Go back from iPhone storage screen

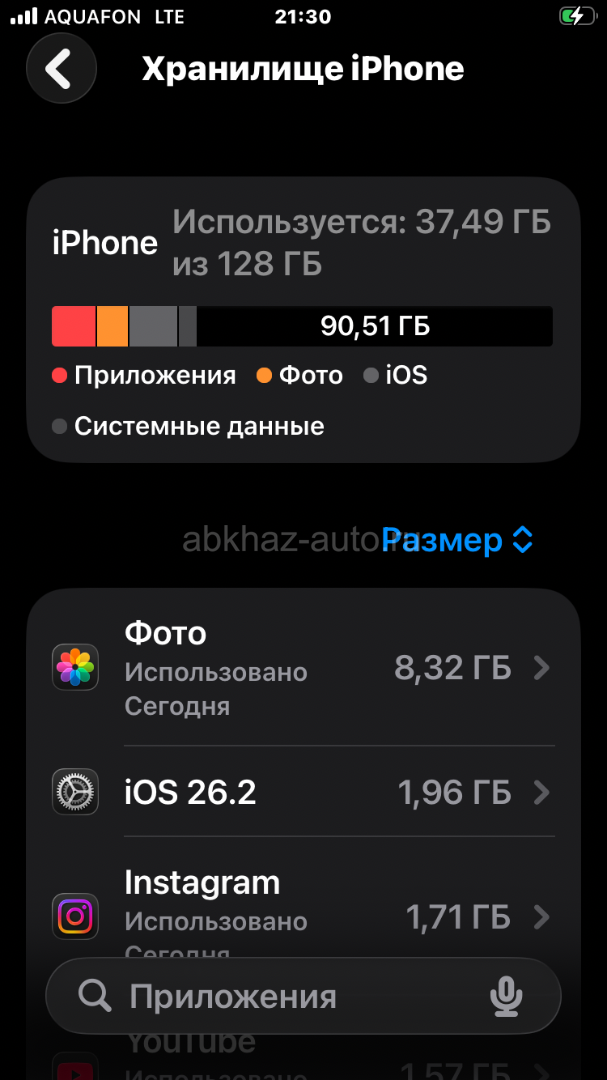(x=61, y=69)
